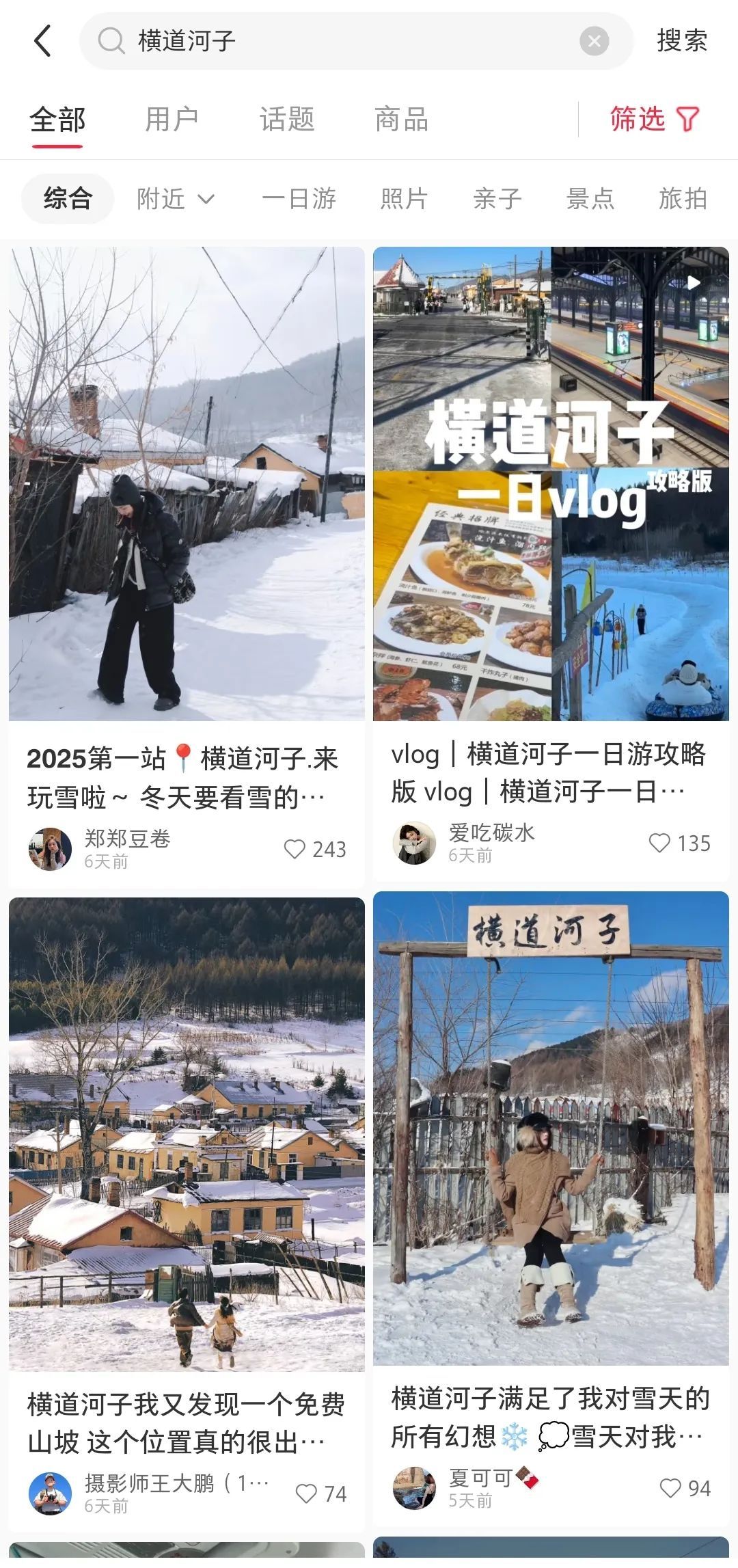
Task: Tap the search field containing 横道河子
Action: pos(342,41)
